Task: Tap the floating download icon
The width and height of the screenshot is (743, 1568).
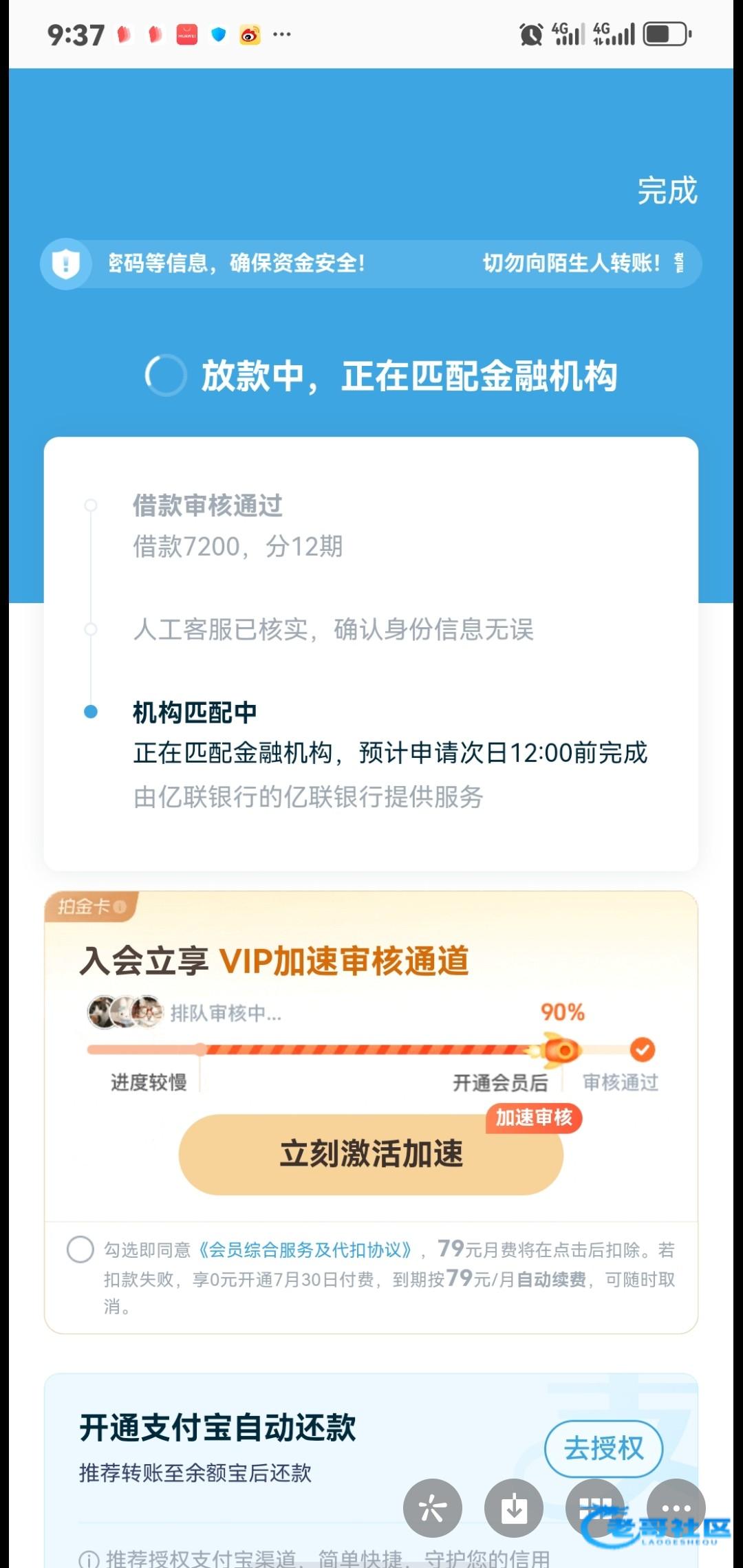Action: point(514,1508)
